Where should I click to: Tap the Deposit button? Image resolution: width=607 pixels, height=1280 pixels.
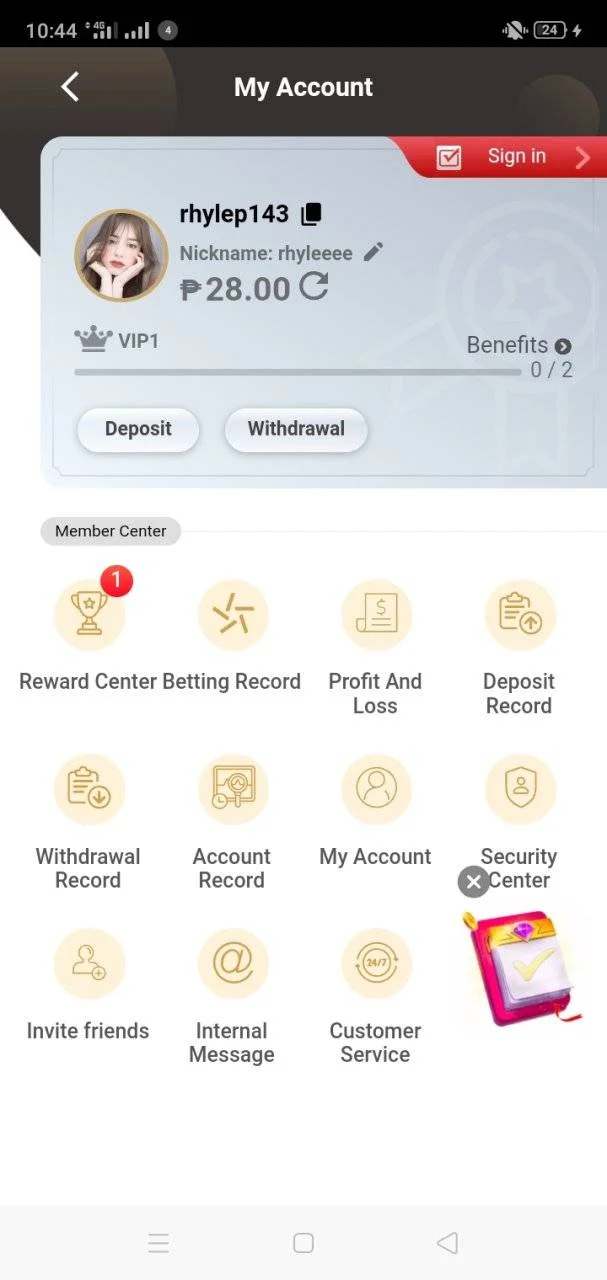coord(138,430)
